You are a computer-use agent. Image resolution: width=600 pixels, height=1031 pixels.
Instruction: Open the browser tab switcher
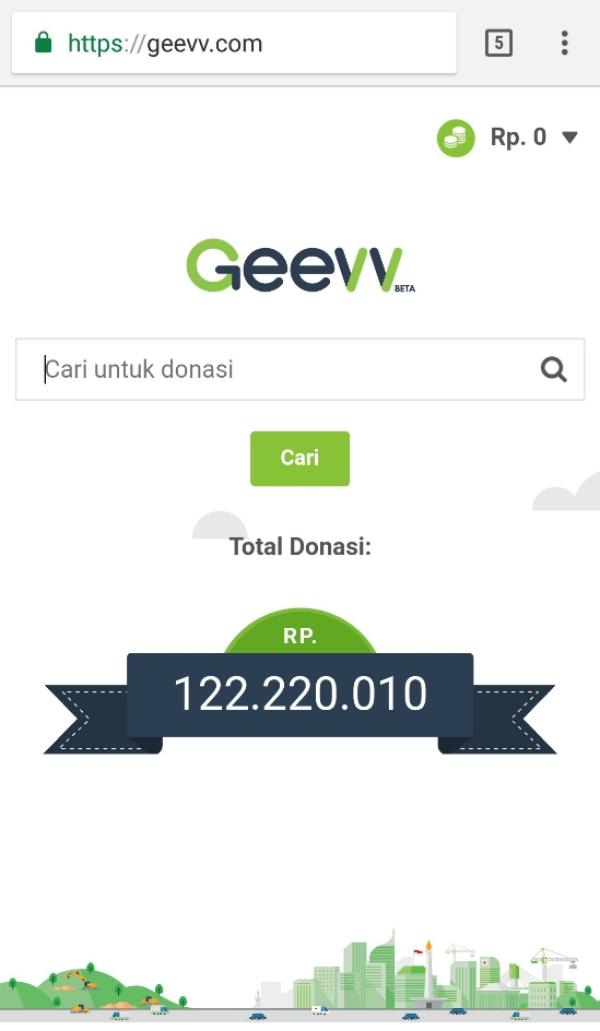498,43
